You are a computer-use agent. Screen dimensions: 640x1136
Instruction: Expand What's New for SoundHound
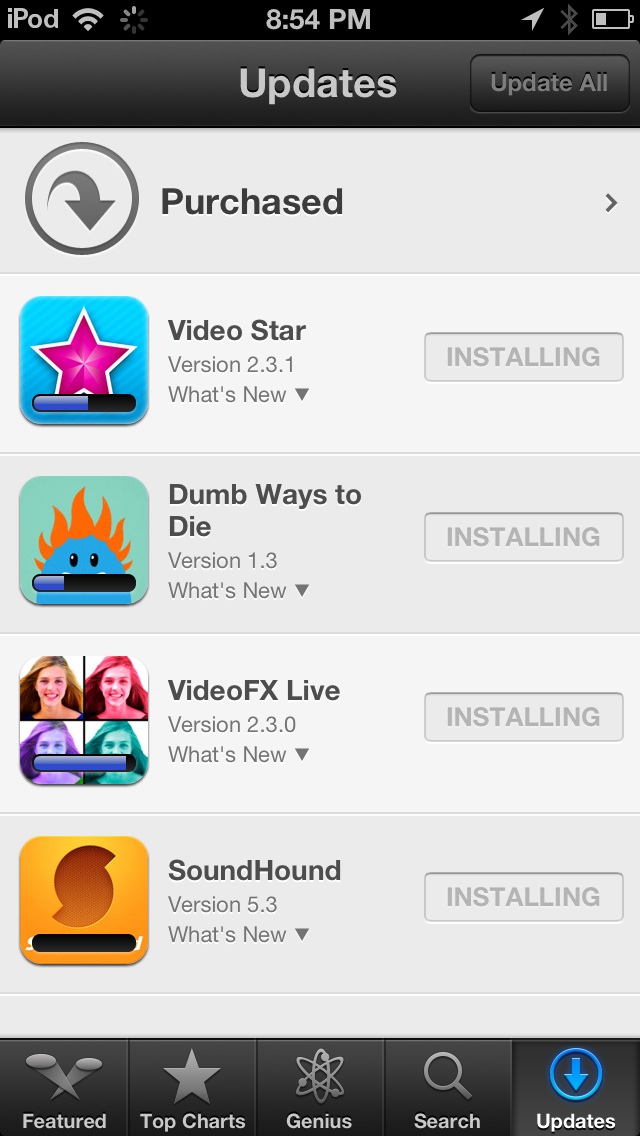[x=238, y=935]
